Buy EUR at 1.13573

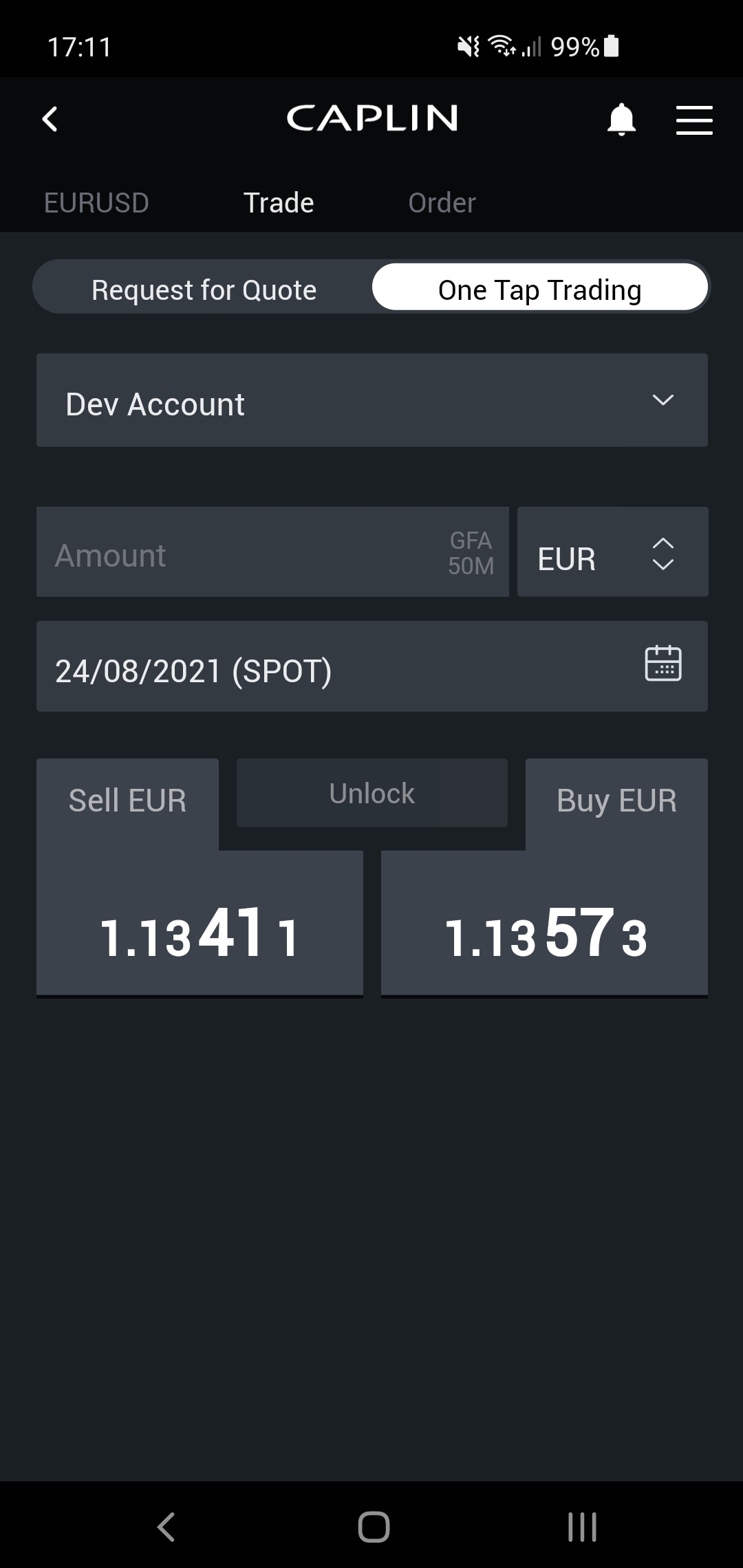click(x=544, y=922)
